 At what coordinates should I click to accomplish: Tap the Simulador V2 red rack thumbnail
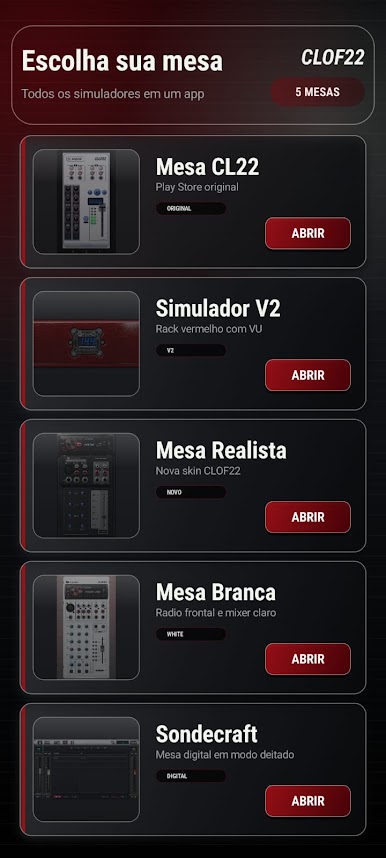click(87, 344)
